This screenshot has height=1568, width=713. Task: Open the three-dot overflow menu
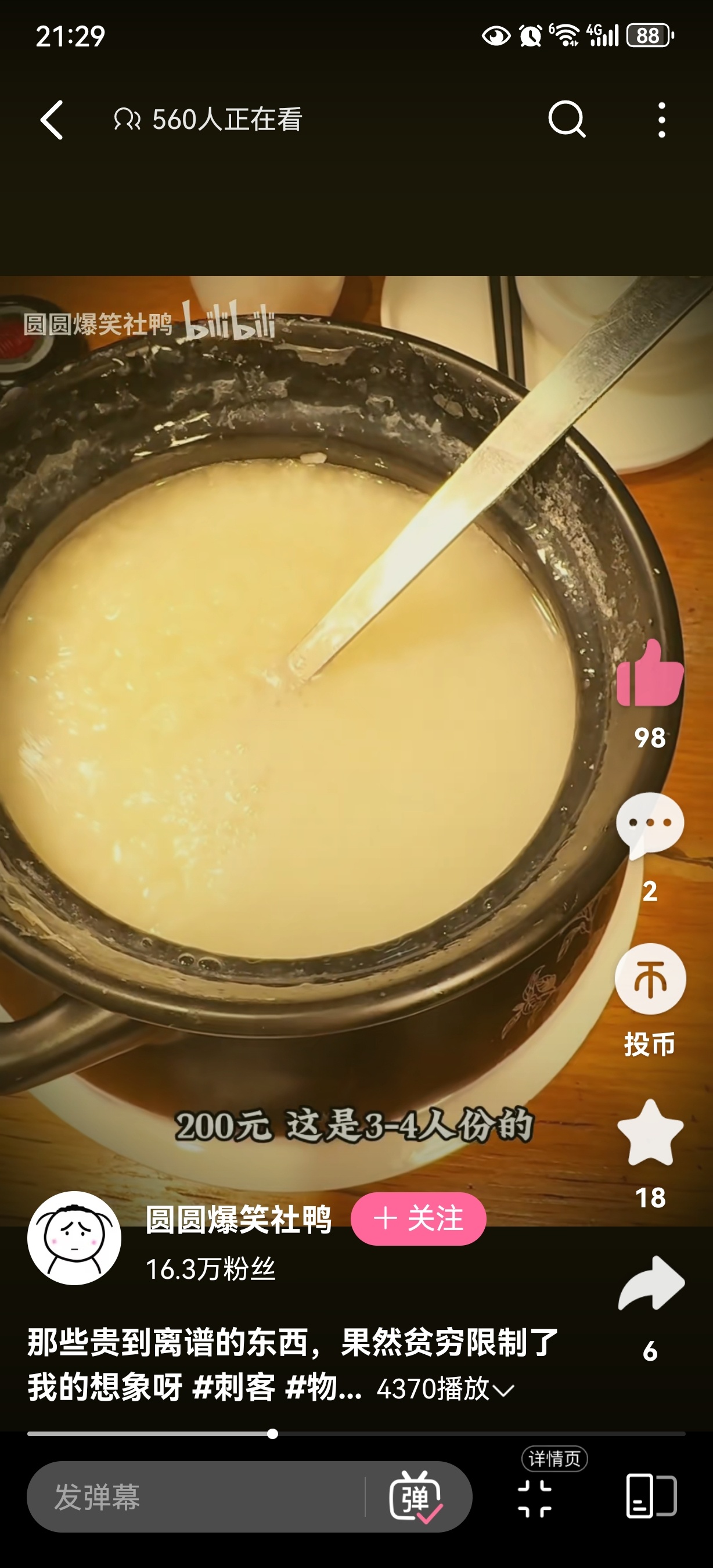[661, 120]
